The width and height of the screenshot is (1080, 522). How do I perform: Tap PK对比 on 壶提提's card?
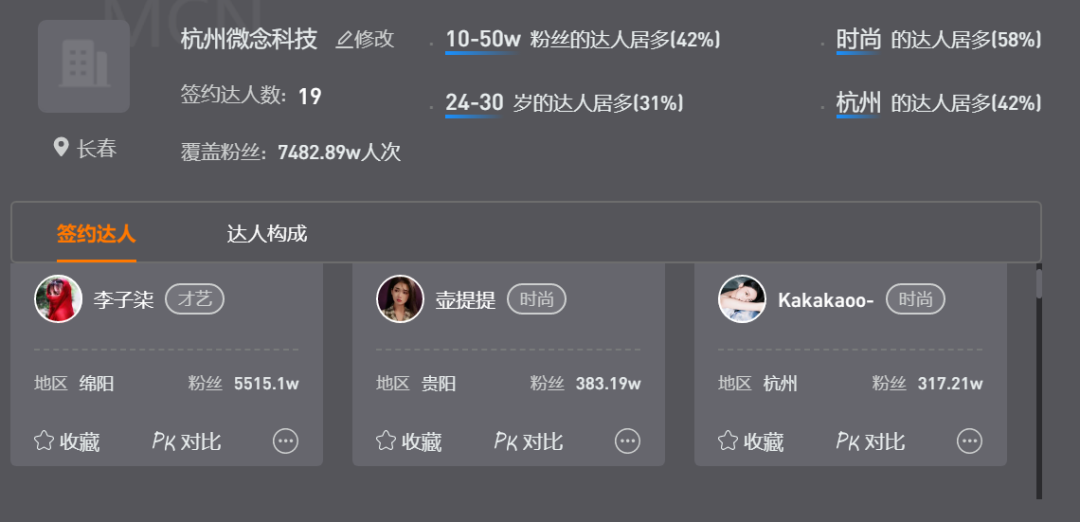tap(528, 441)
